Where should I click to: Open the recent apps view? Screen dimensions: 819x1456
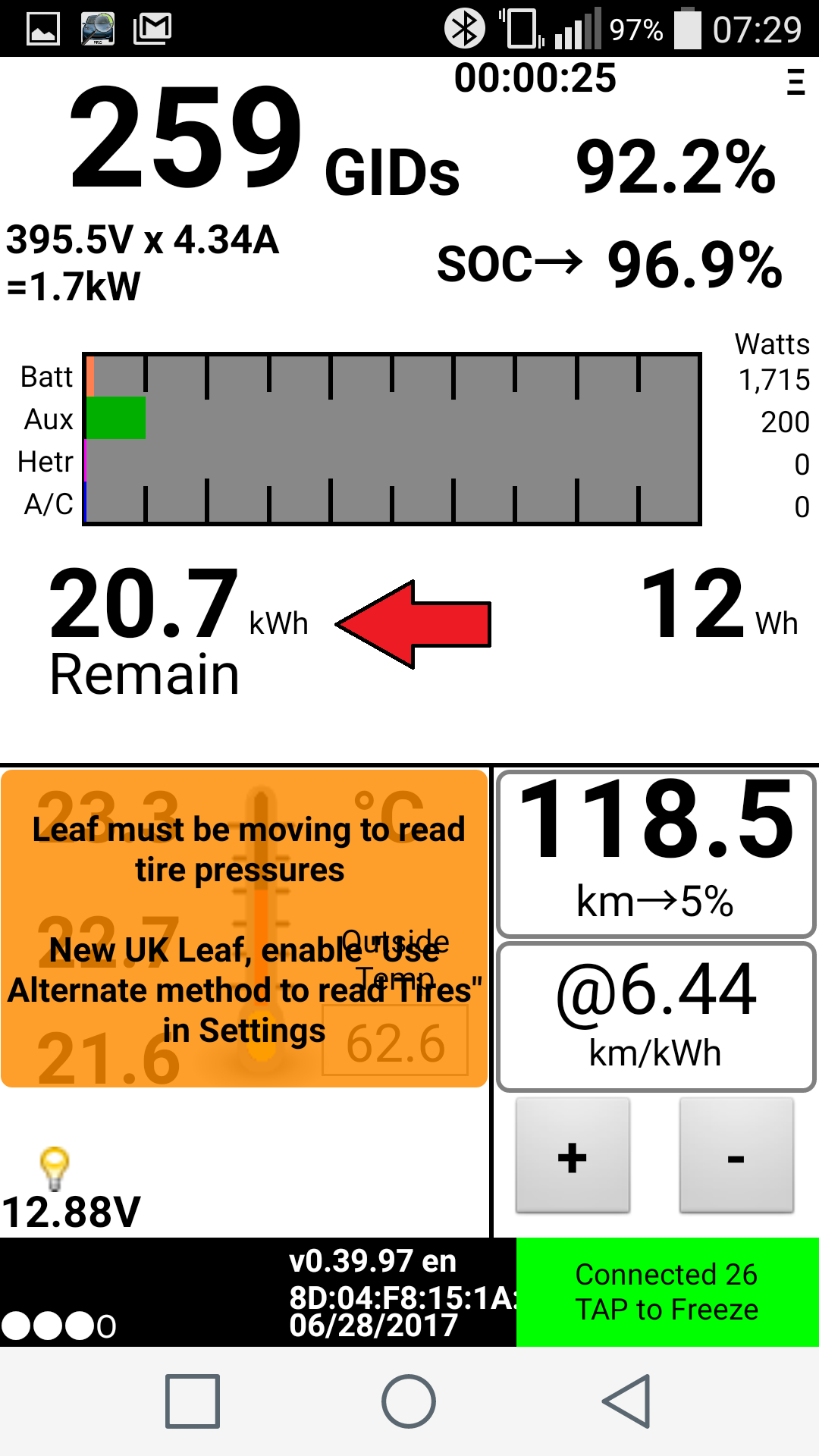(193, 1401)
